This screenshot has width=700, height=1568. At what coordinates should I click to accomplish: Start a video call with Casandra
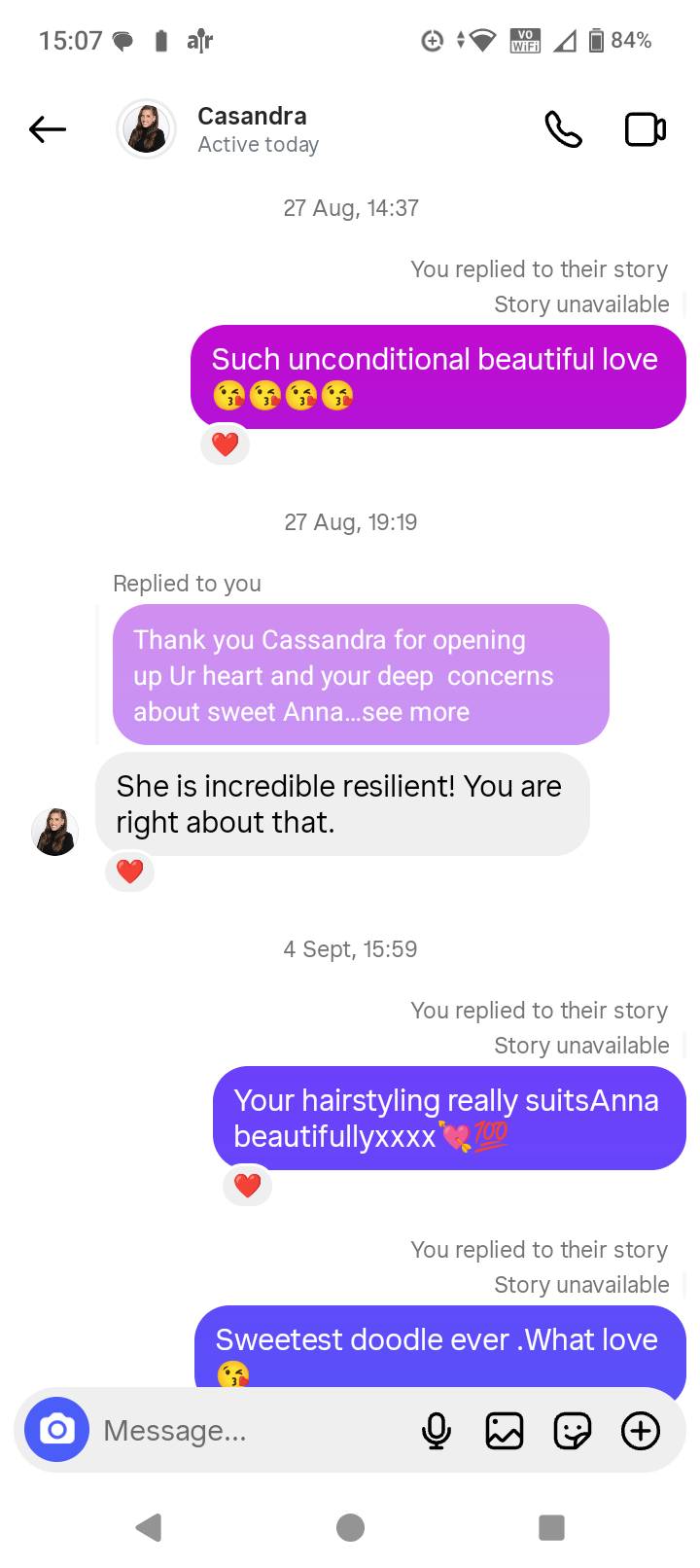tap(645, 129)
